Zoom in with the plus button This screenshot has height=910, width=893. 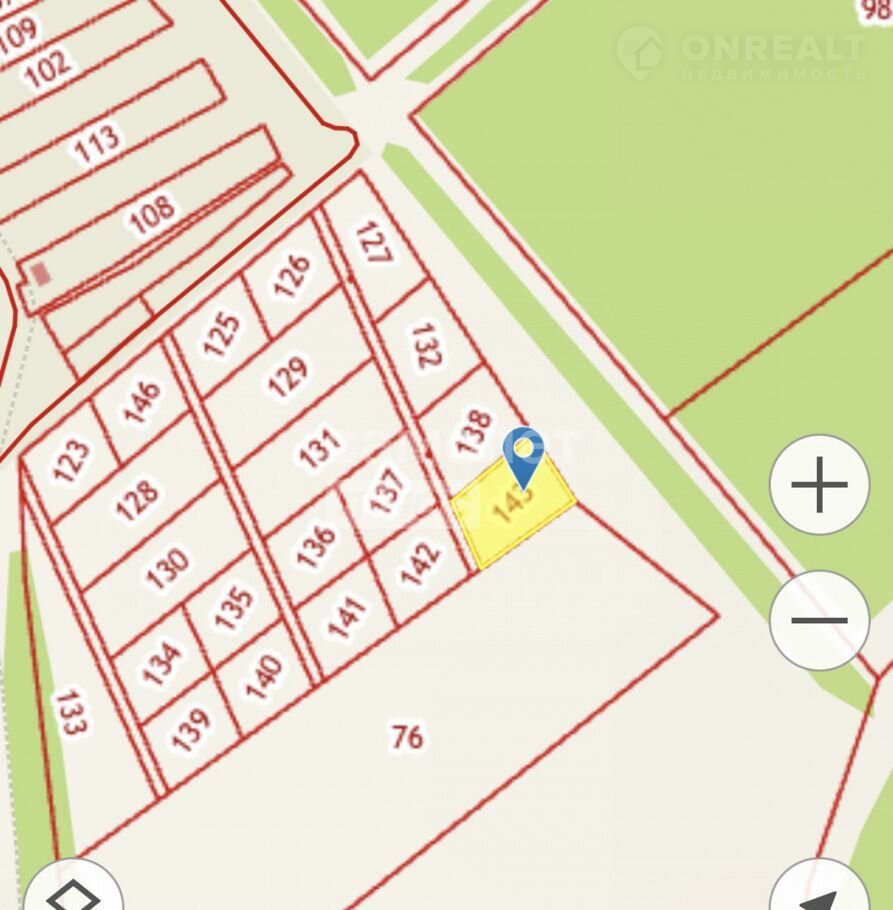coord(819,485)
